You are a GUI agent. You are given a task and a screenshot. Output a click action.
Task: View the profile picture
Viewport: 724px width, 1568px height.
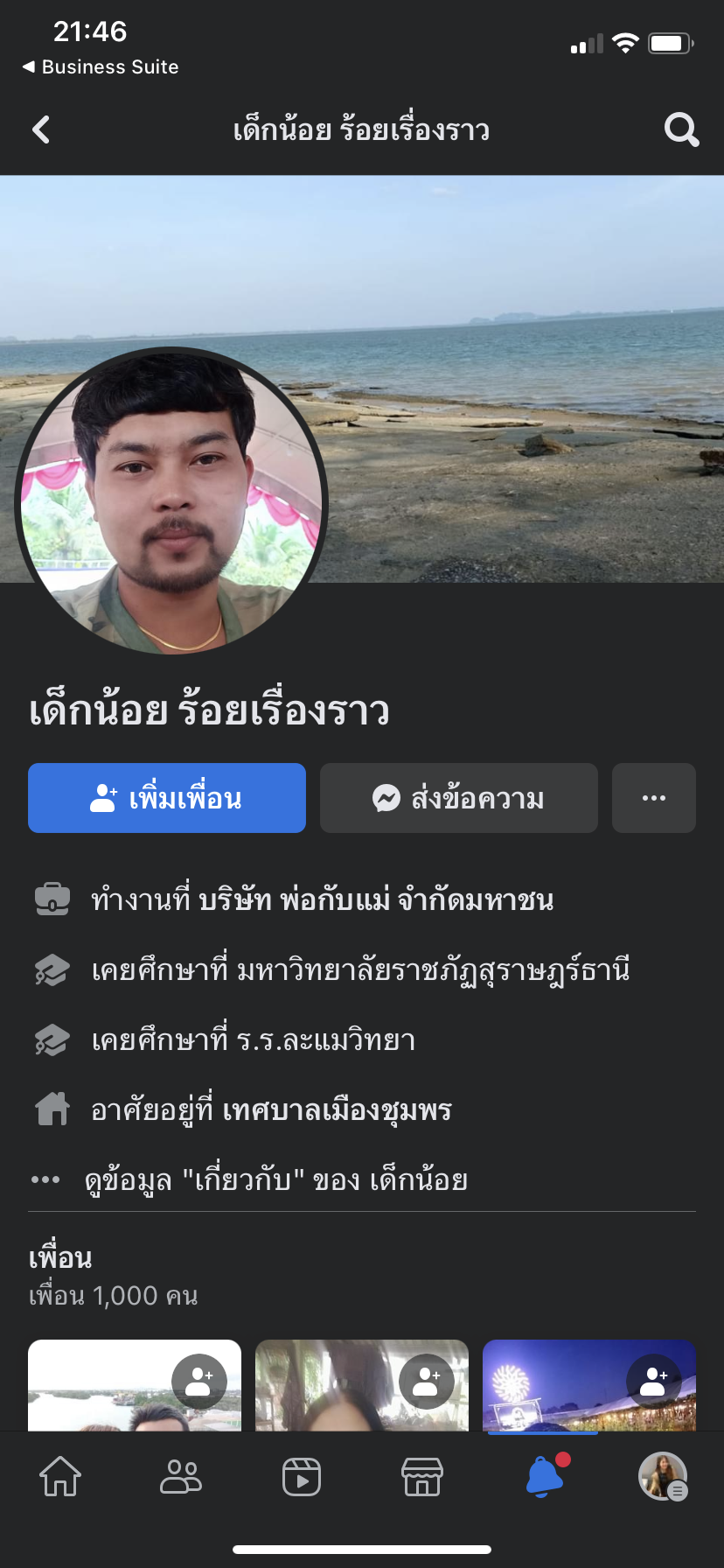point(171,501)
